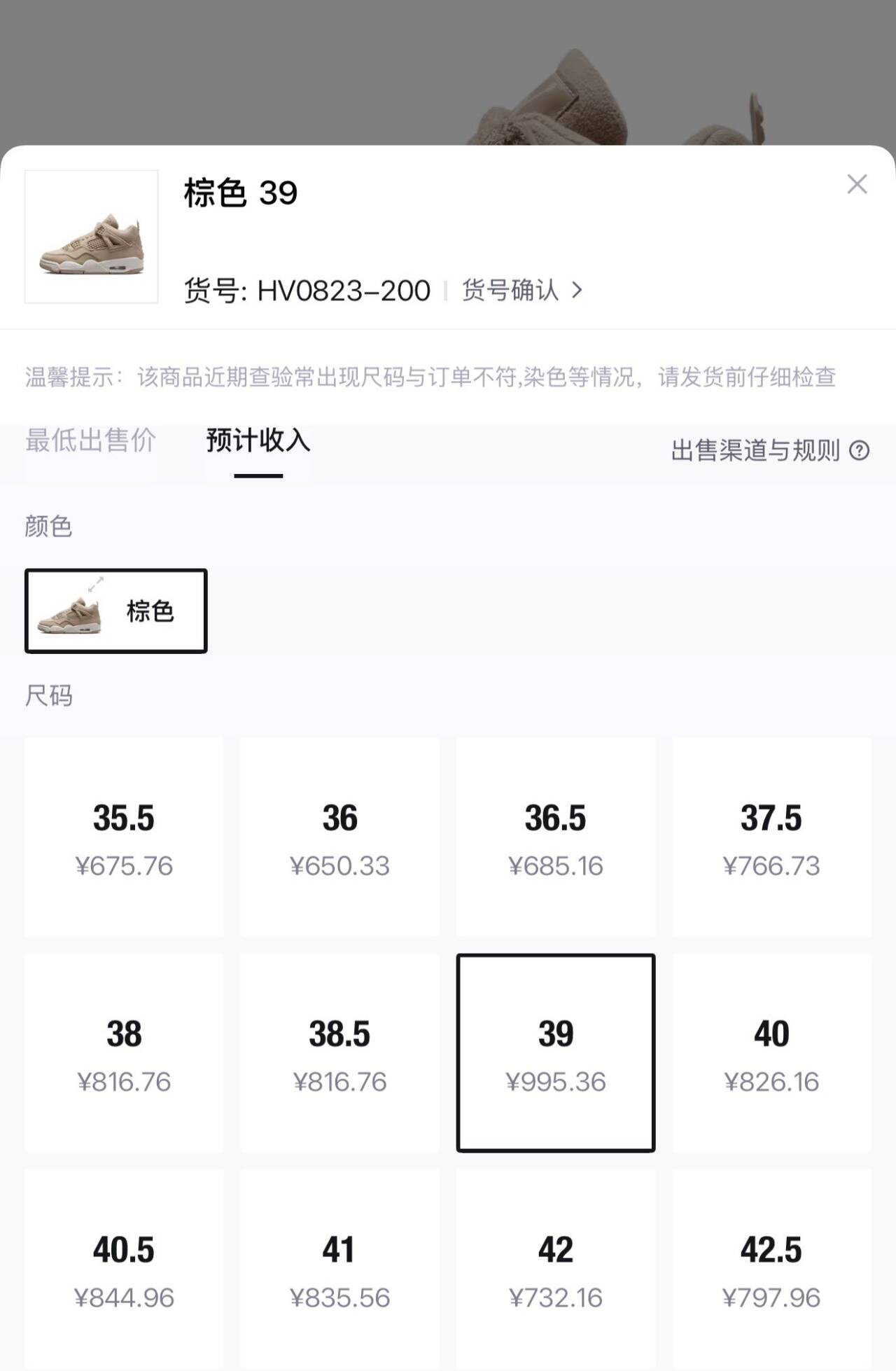Switch to 预计收入 tab
Image resolution: width=896 pixels, height=1371 pixels.
click(x=258, y=443)
